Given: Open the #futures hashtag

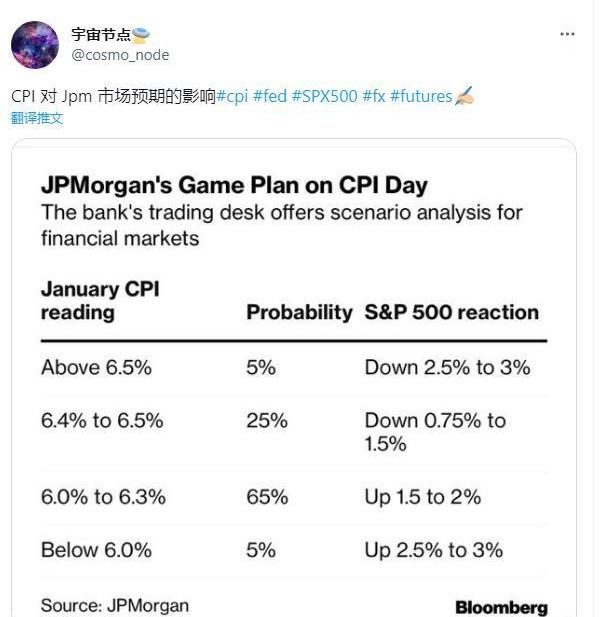Looking at the screenshot, I should point(421,97).
